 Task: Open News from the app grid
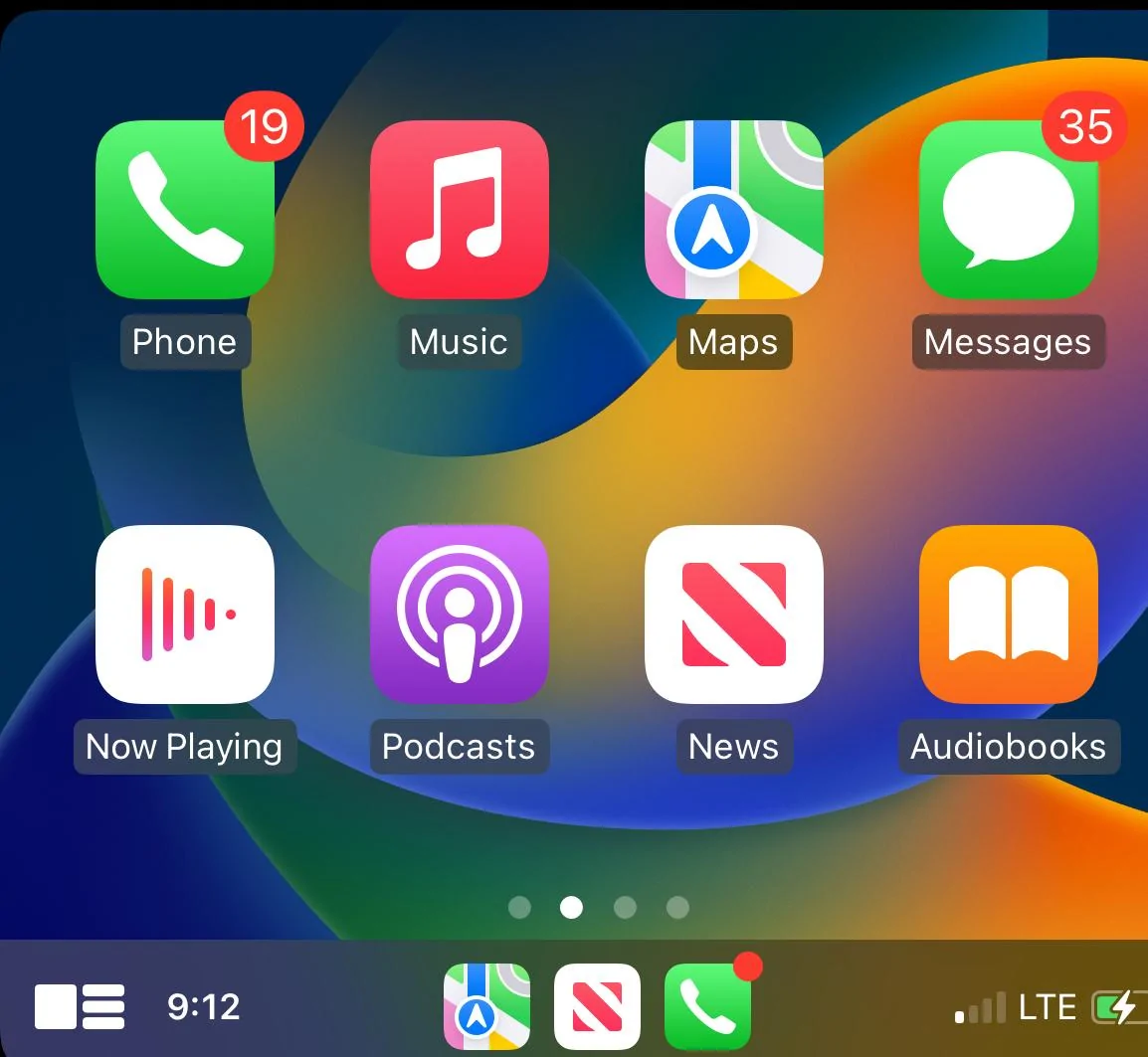coord(733,615)
